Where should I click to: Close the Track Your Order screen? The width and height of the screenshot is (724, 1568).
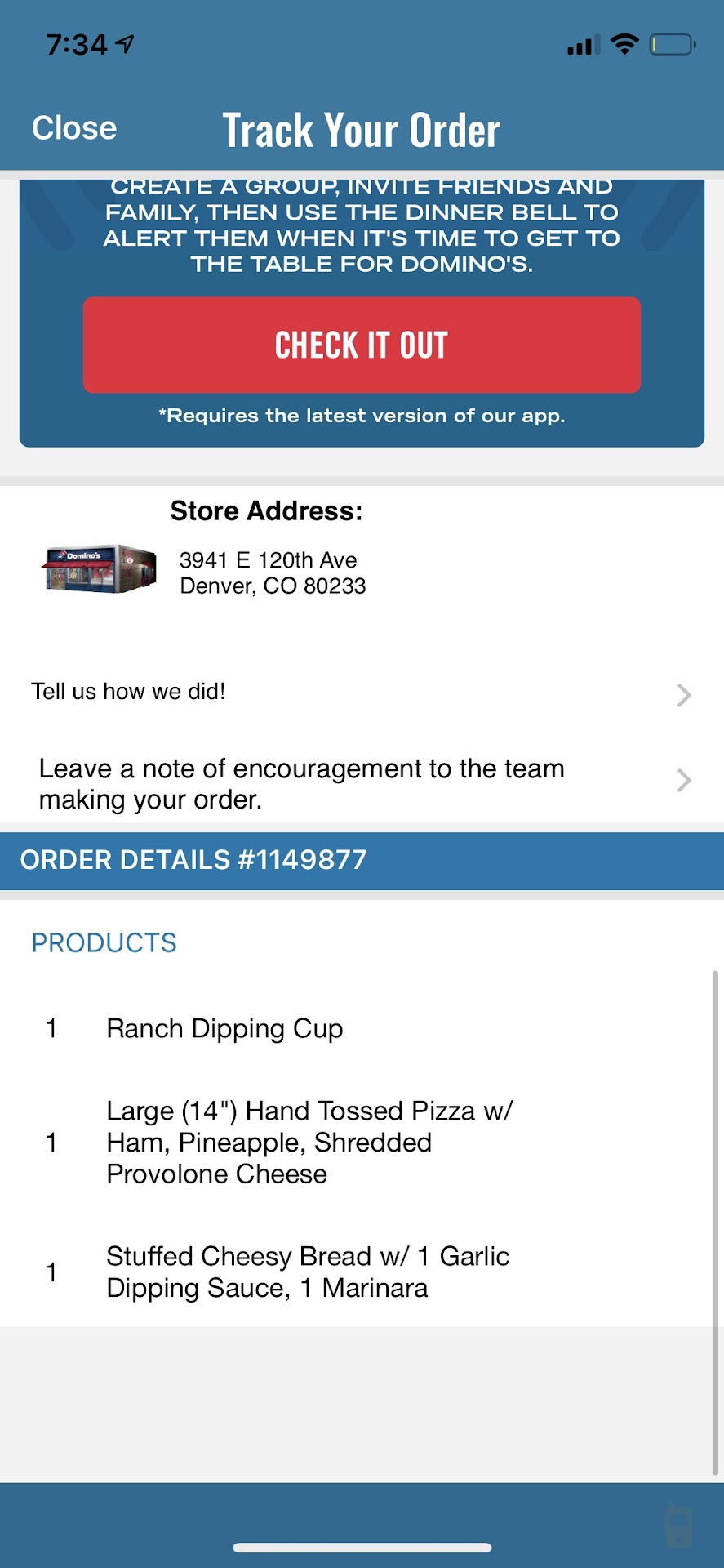(x=74, y=128)
